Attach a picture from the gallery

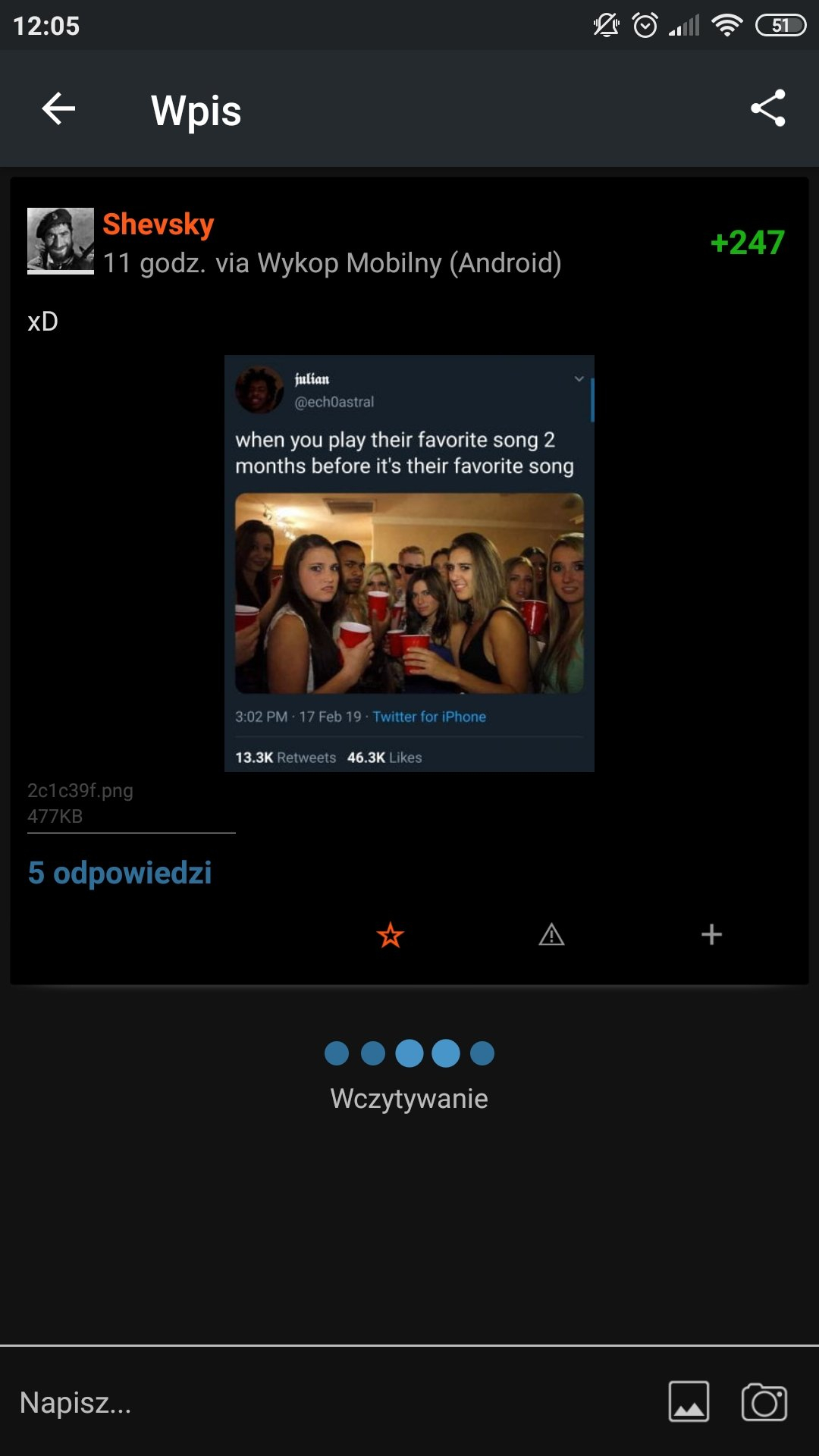689,1401
